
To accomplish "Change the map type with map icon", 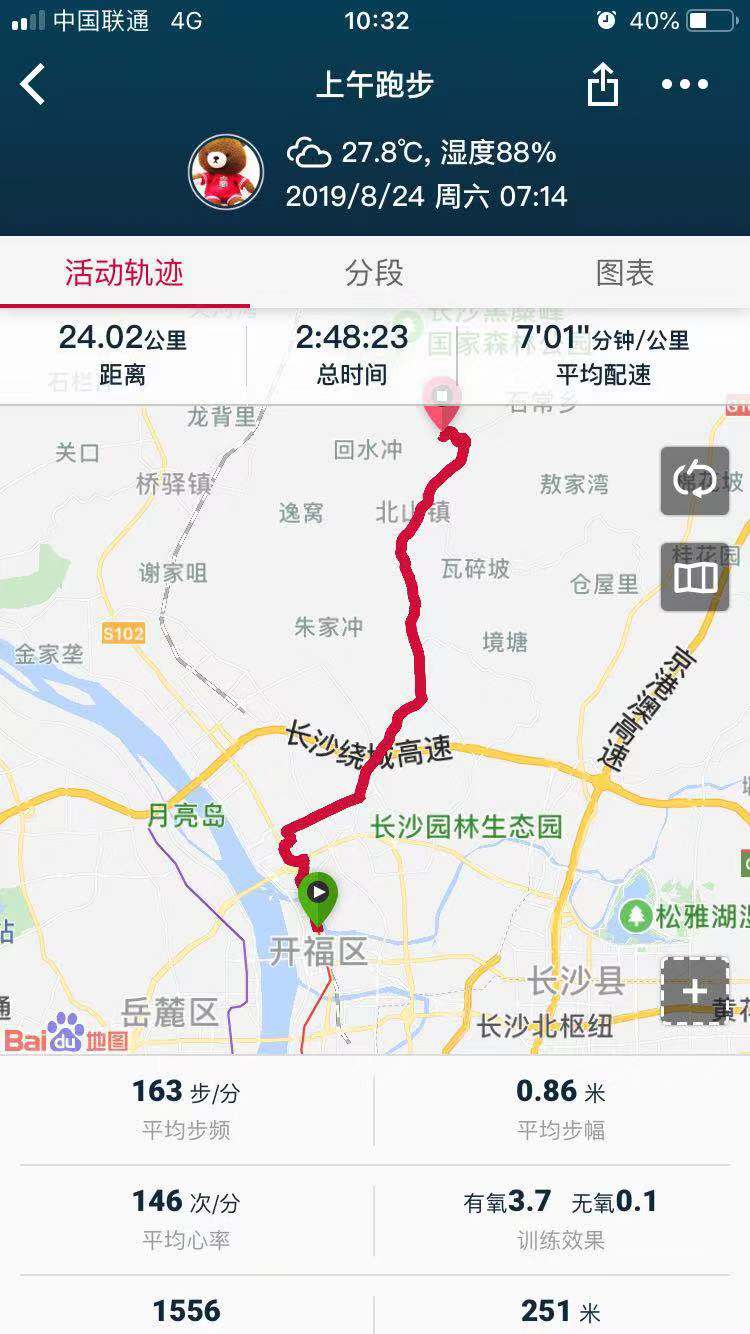I will (695, 577).
